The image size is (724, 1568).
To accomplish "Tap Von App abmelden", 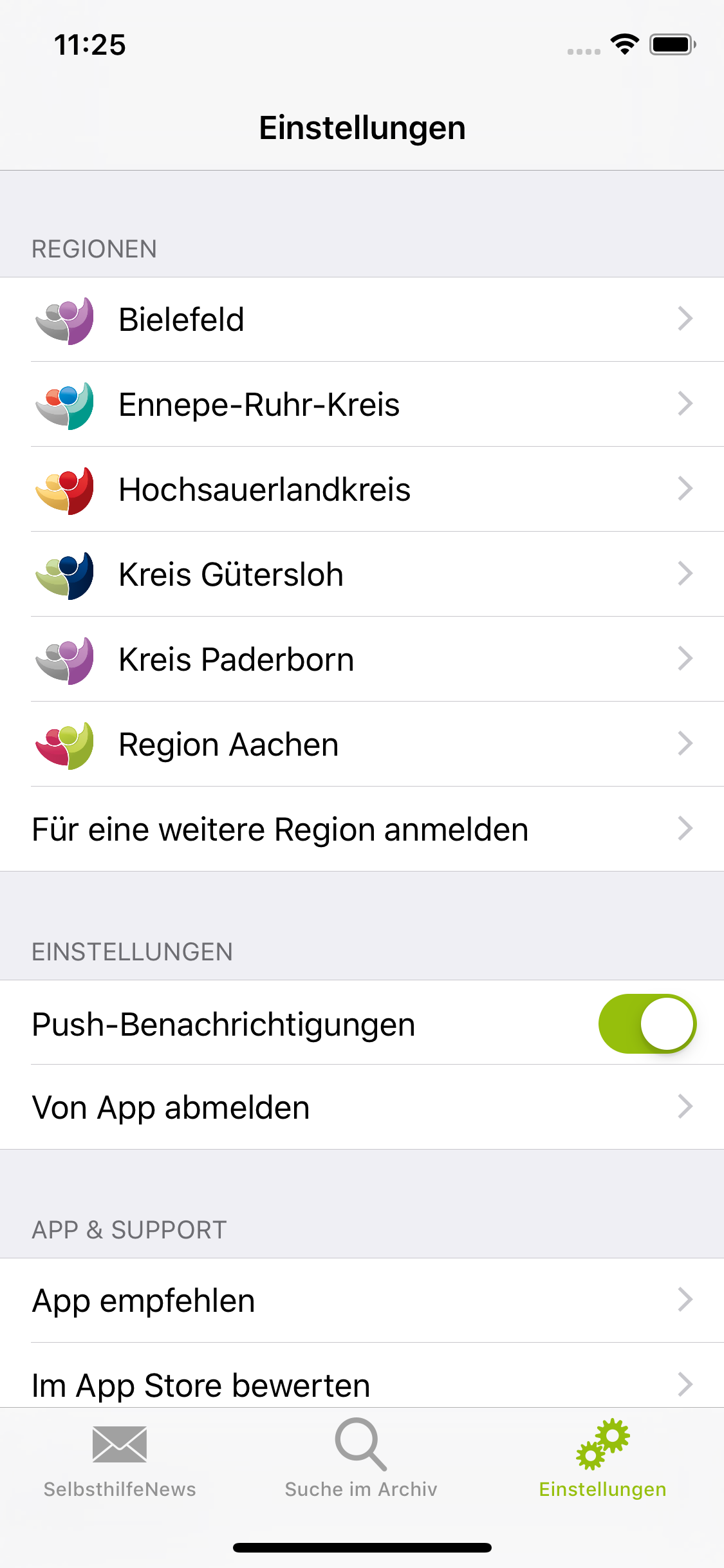I will point(362,1107).
